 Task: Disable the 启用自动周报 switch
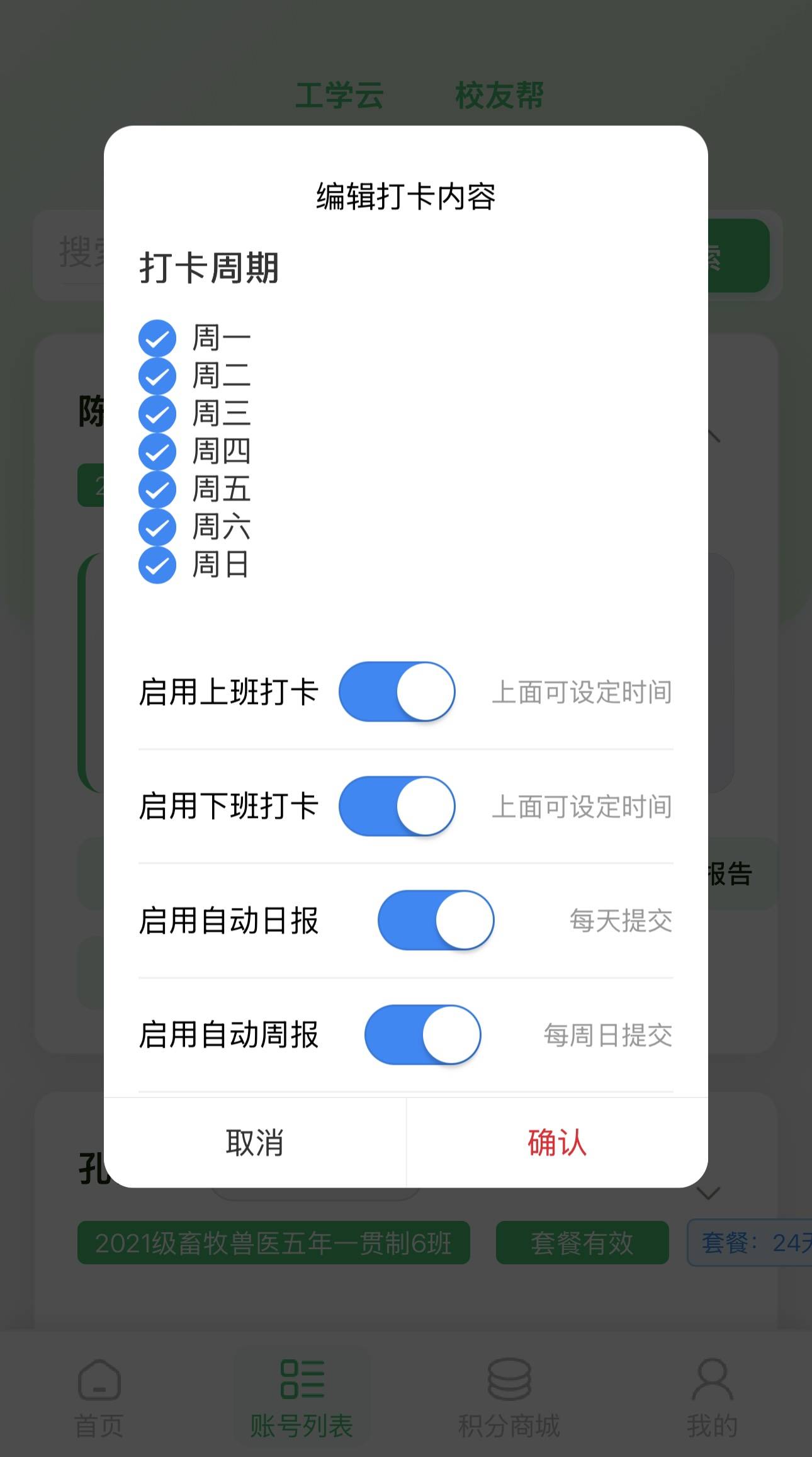point(423,1035)
